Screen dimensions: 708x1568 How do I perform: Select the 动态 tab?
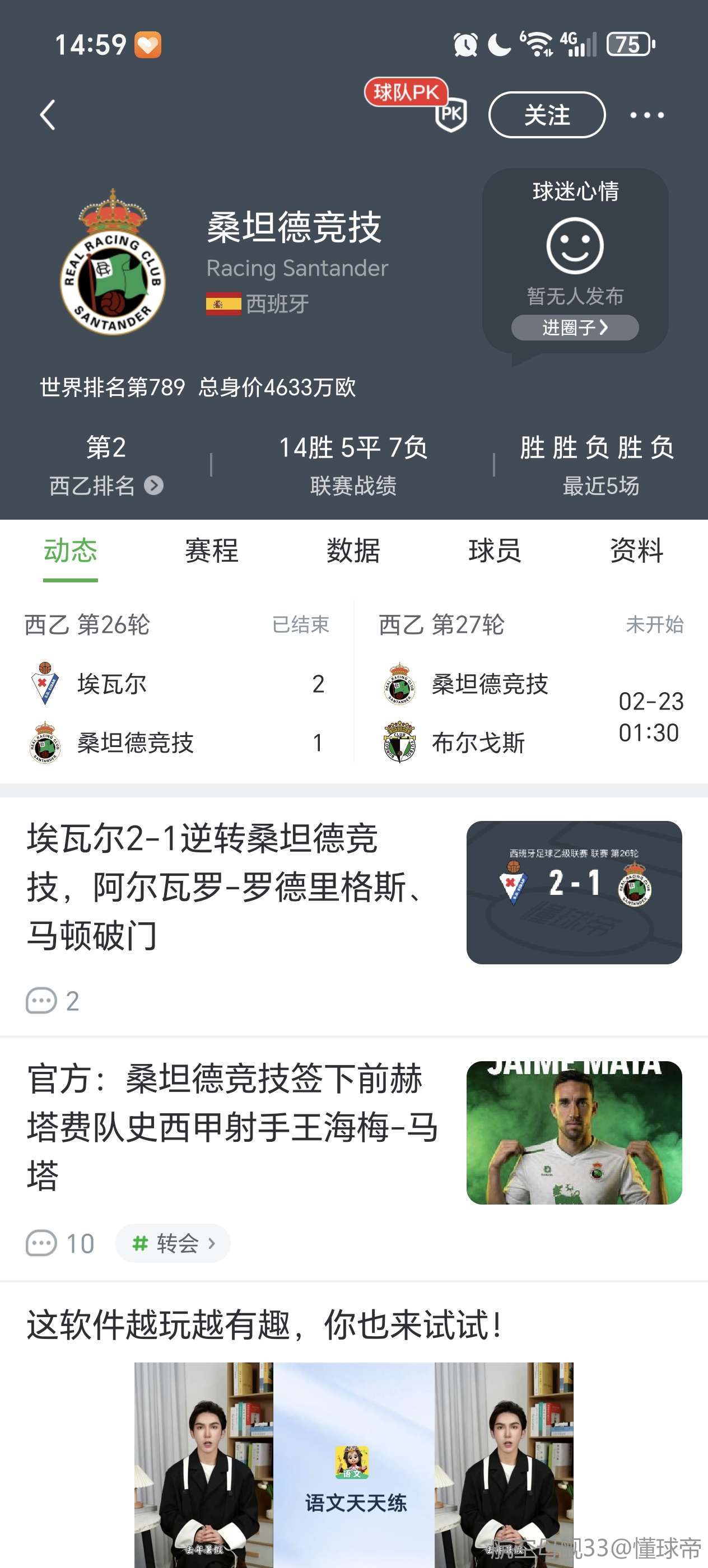[70, 551]
